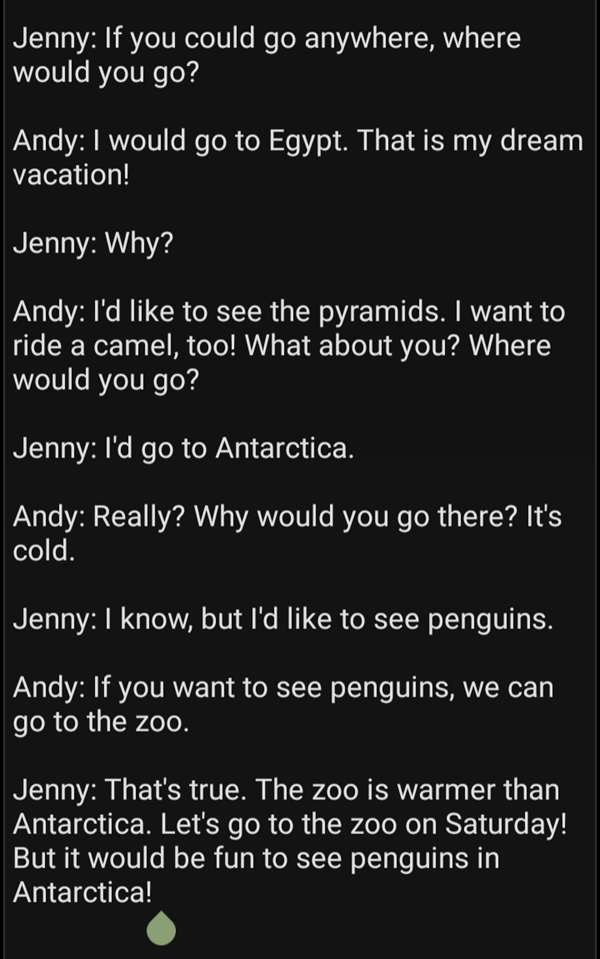600x959 pixels.
Task: Tap the green text cursor handle
Action: pyautogui.click(x=161, y=929)
